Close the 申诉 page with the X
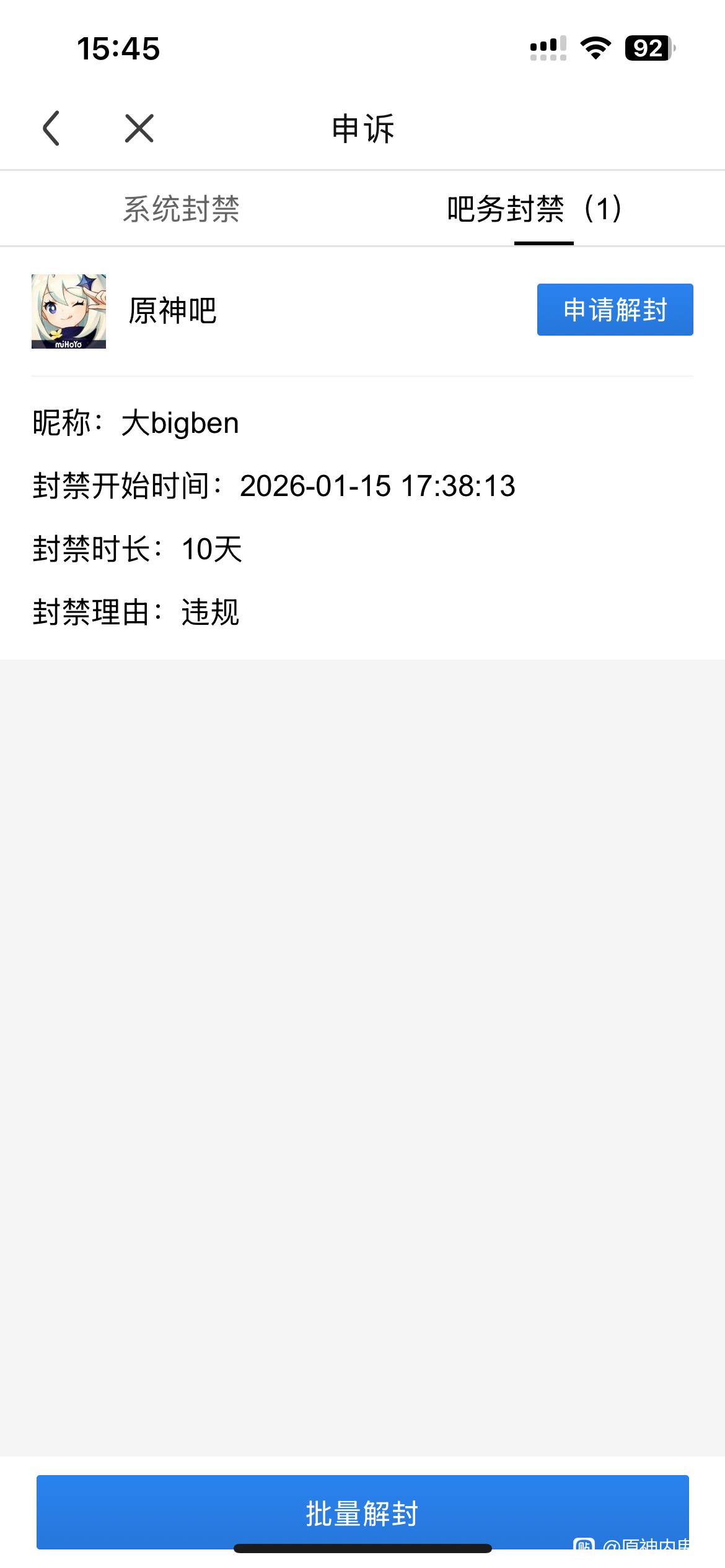 point(139,129)
